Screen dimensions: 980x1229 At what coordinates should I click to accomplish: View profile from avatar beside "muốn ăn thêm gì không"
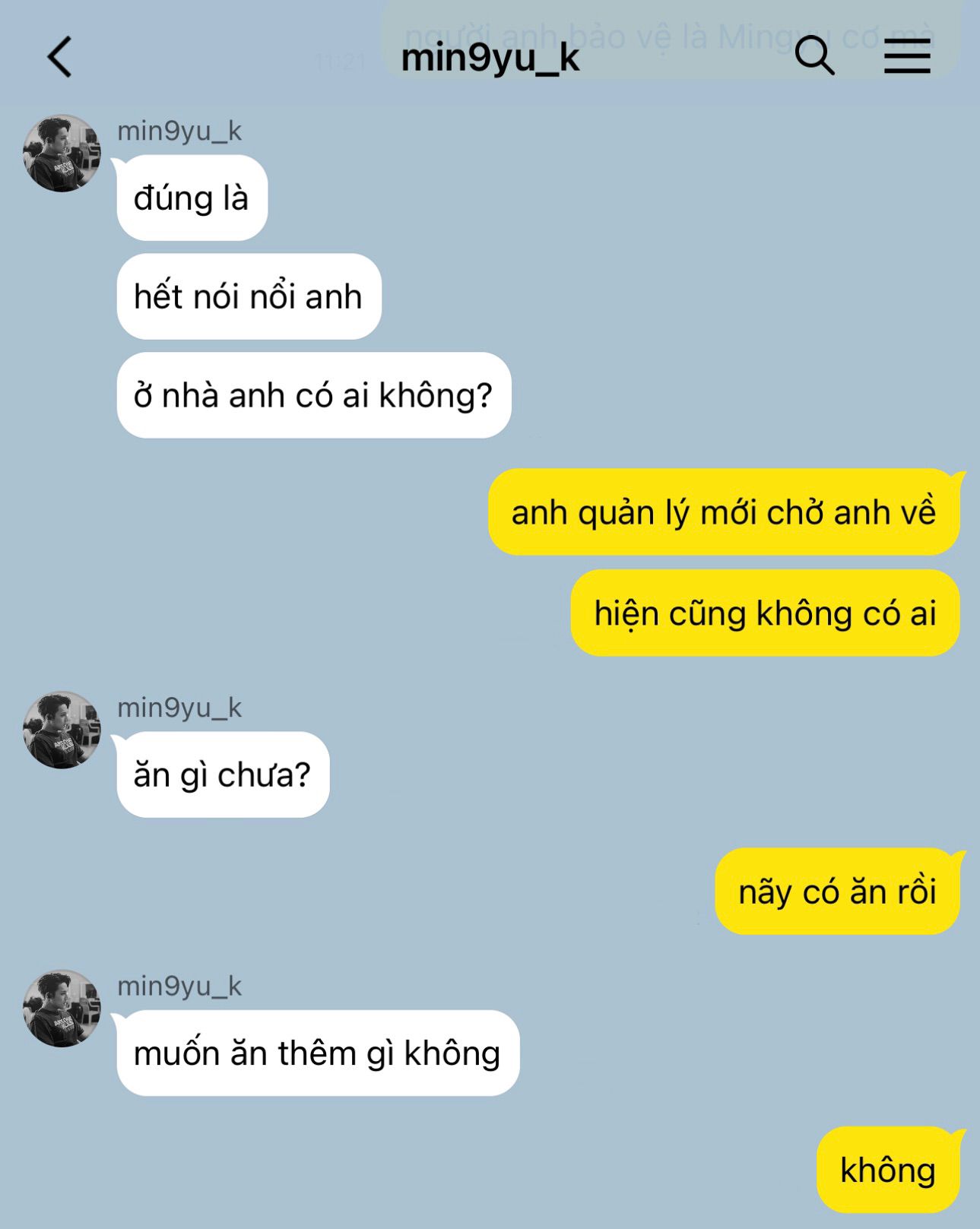point(62,1009)
